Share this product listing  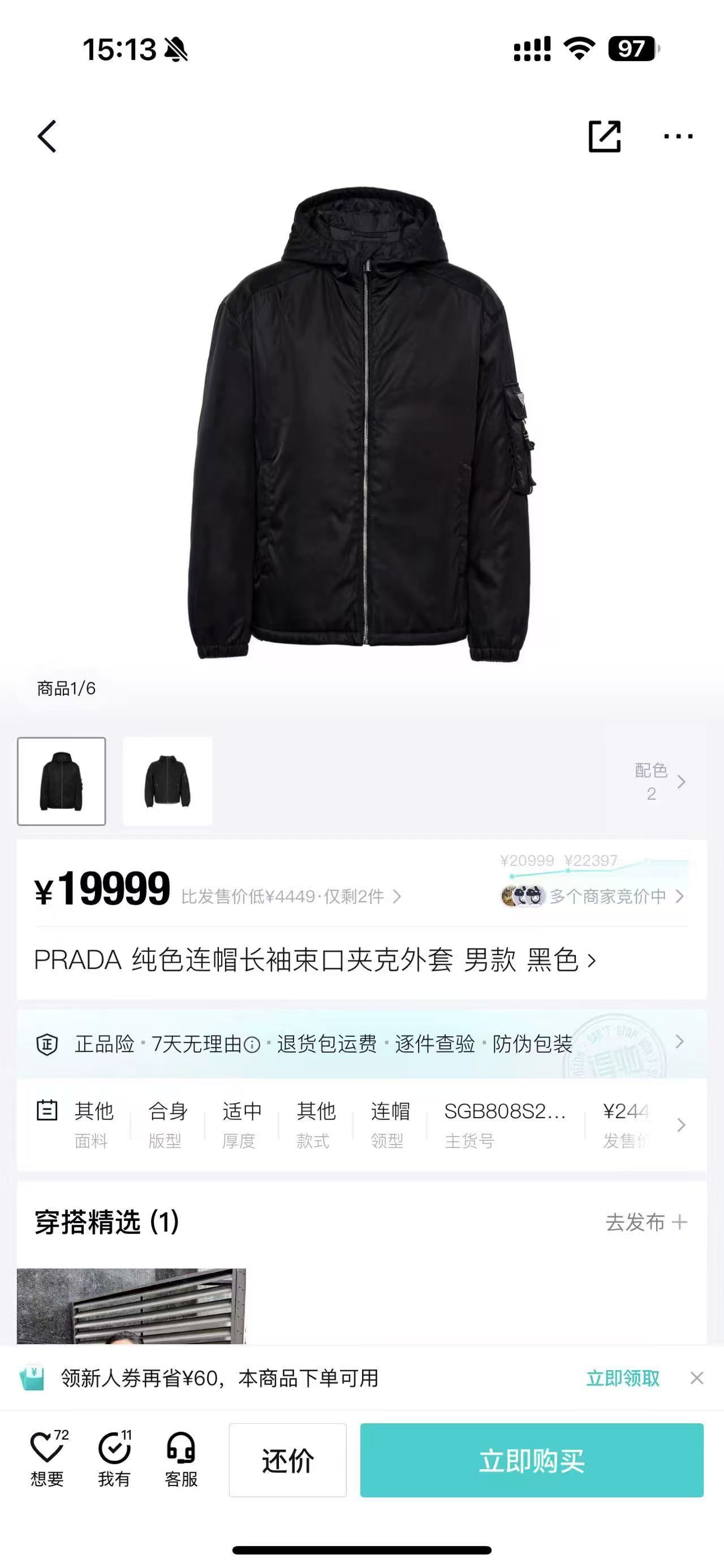click(605, 136)
